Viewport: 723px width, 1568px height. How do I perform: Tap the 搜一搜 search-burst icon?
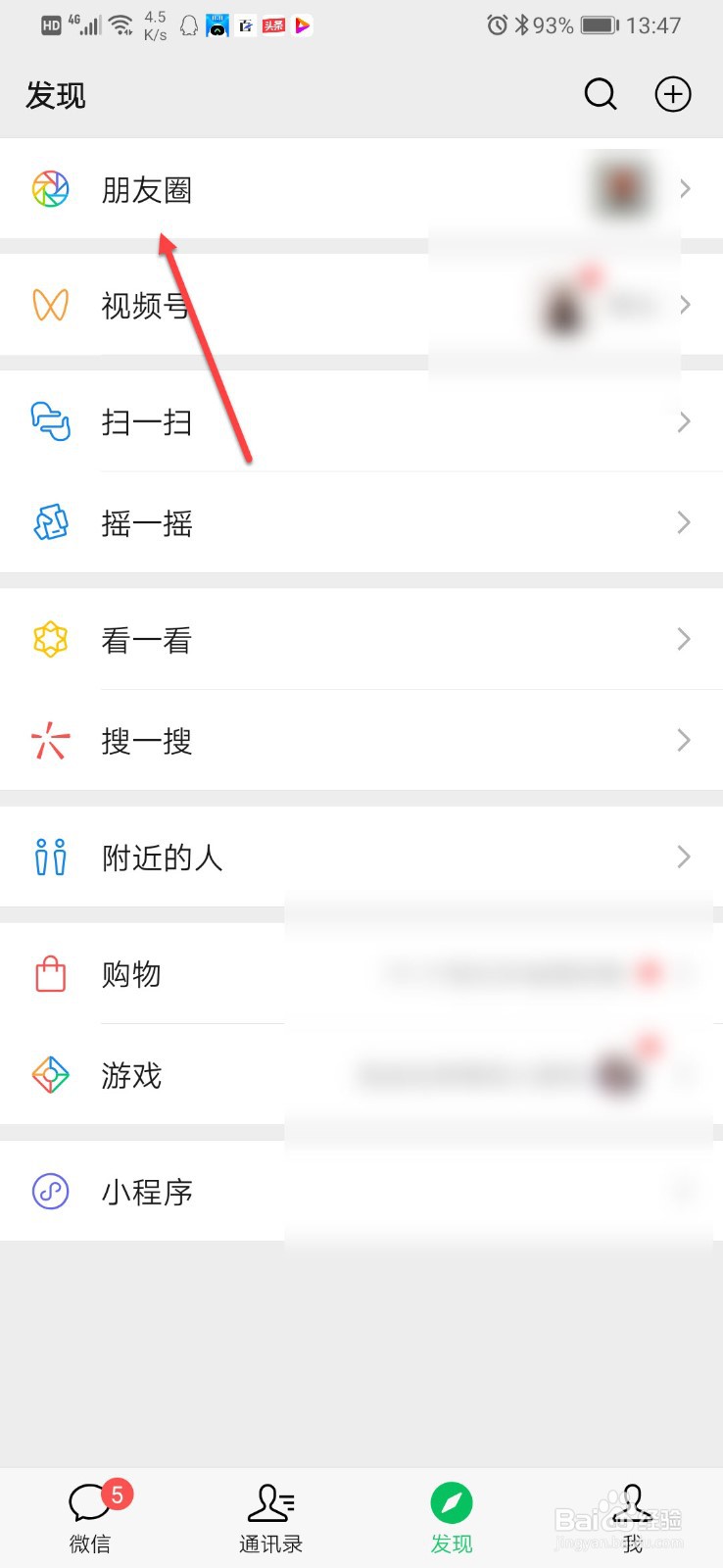click(50, 741)
